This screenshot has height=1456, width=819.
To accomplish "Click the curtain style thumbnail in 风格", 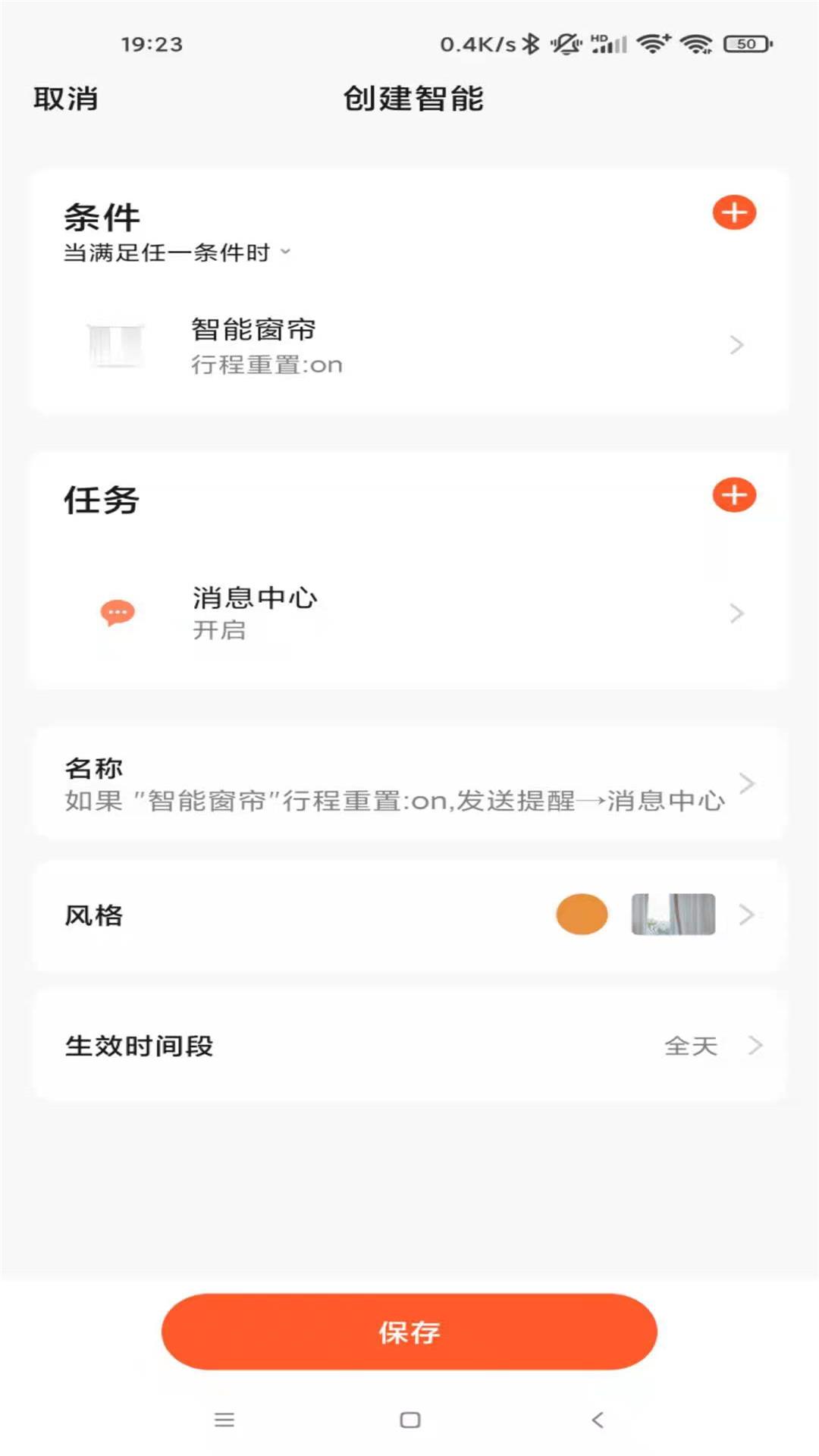I will pos(673,915).
